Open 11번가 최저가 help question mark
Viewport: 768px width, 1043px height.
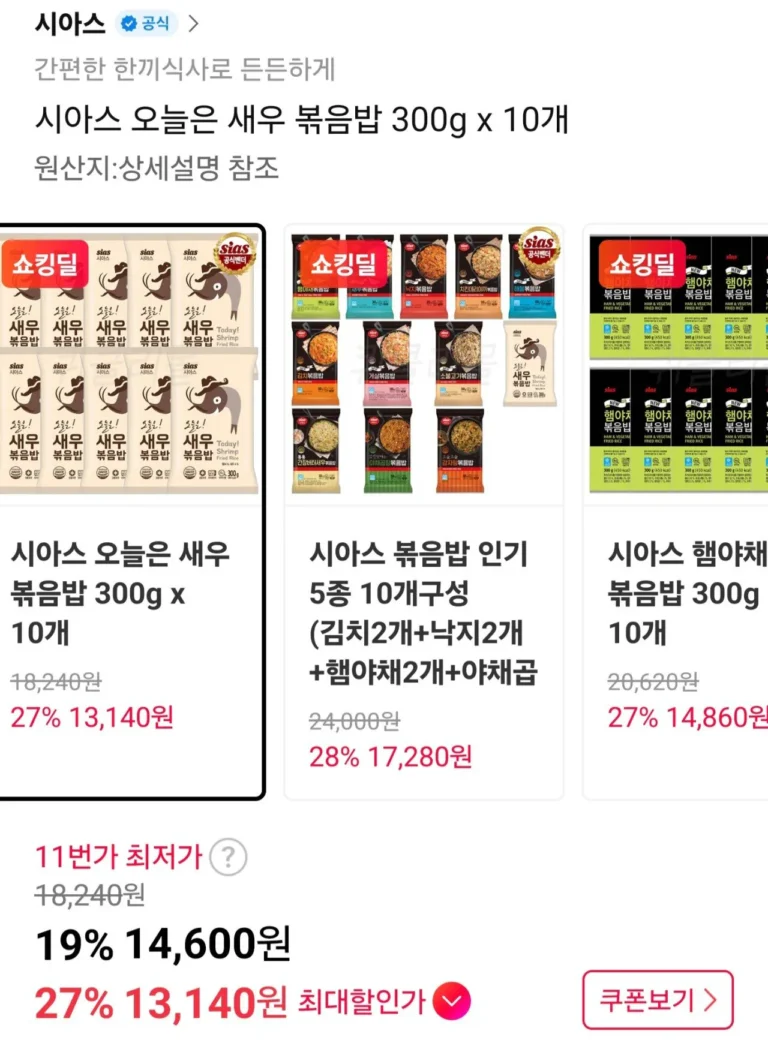229,857
